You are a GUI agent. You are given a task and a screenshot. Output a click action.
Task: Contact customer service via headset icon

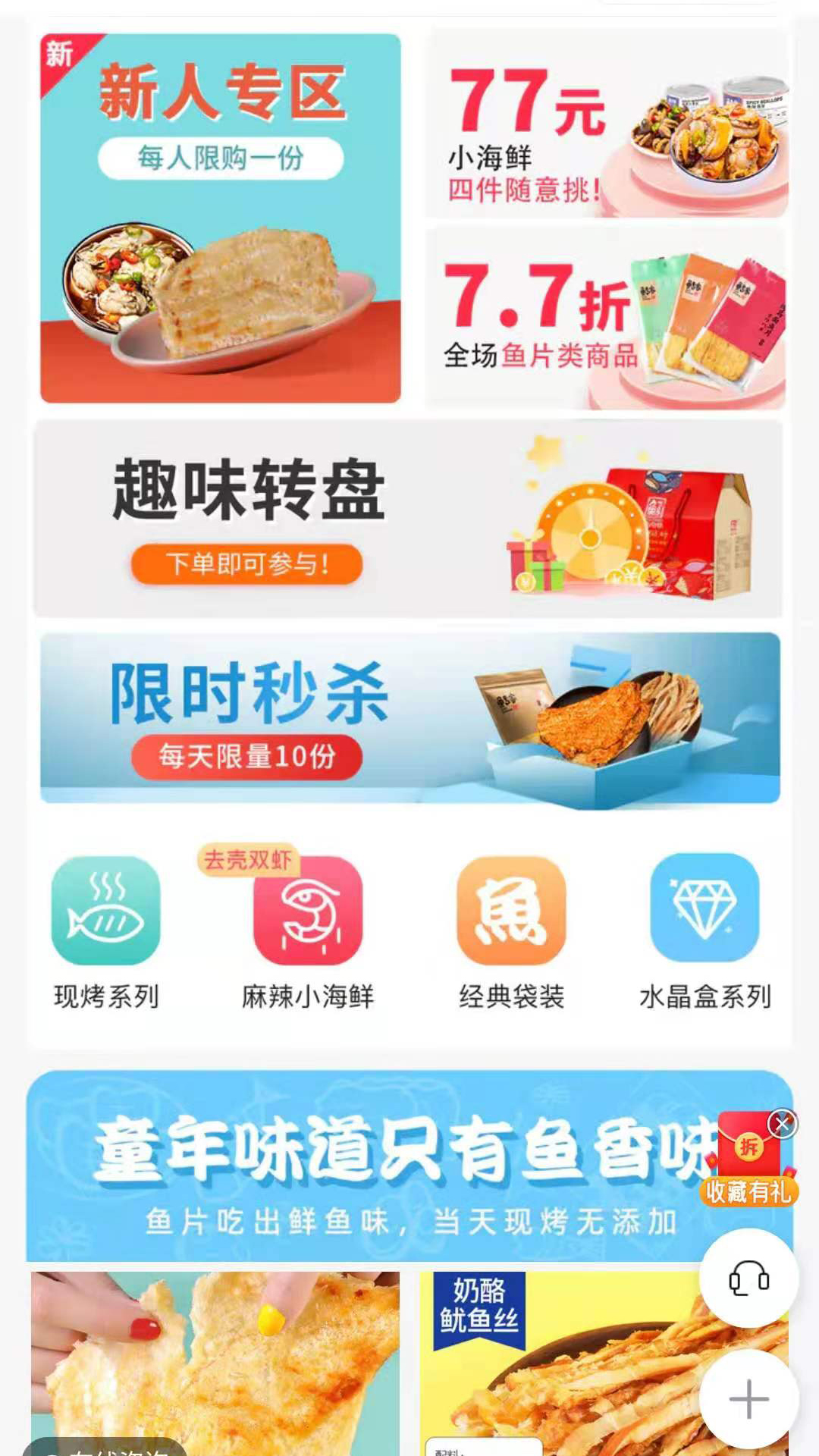click(x=748, y=1279)
